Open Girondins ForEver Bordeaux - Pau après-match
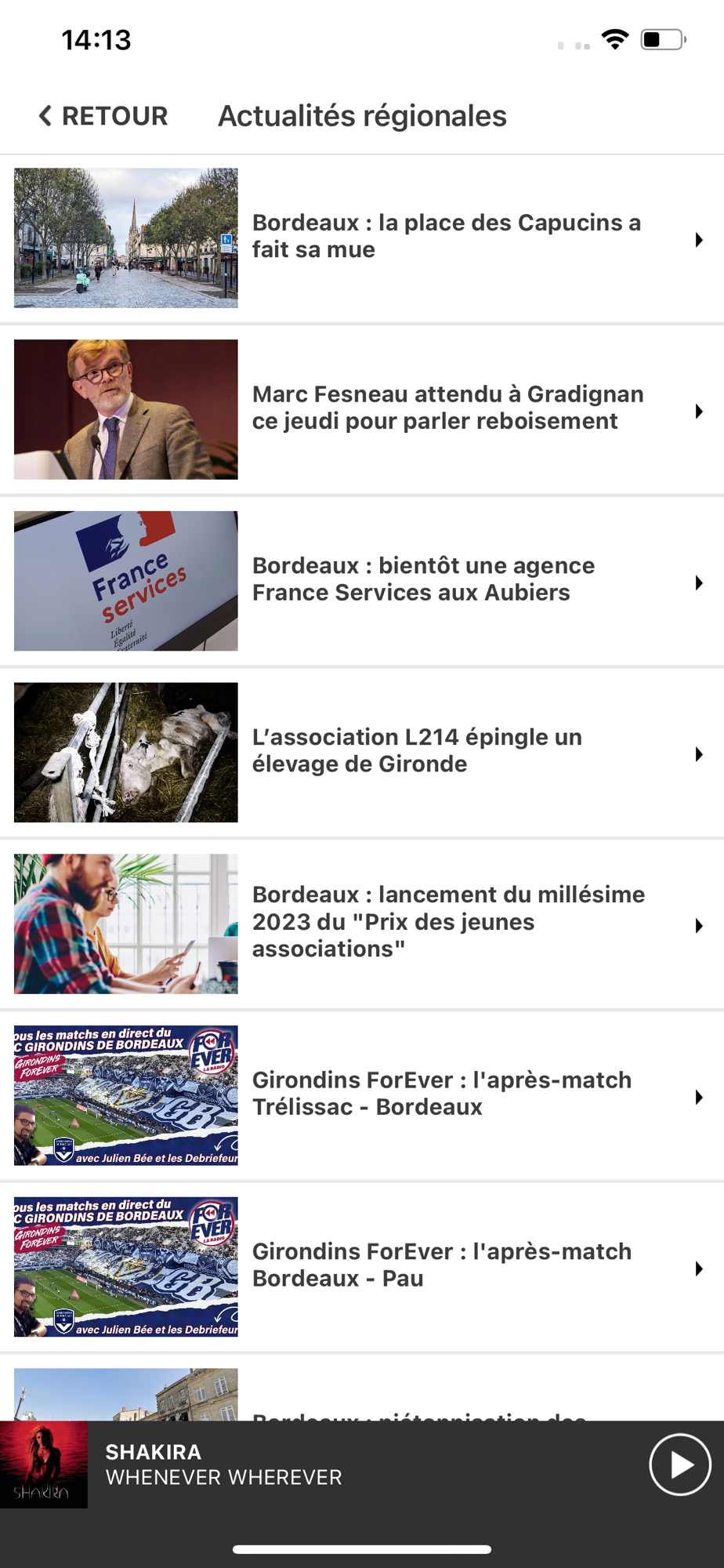Image resolution: width=724 pixels, height=1568 pixels. pyautogui.click(x=362, y=1267)
